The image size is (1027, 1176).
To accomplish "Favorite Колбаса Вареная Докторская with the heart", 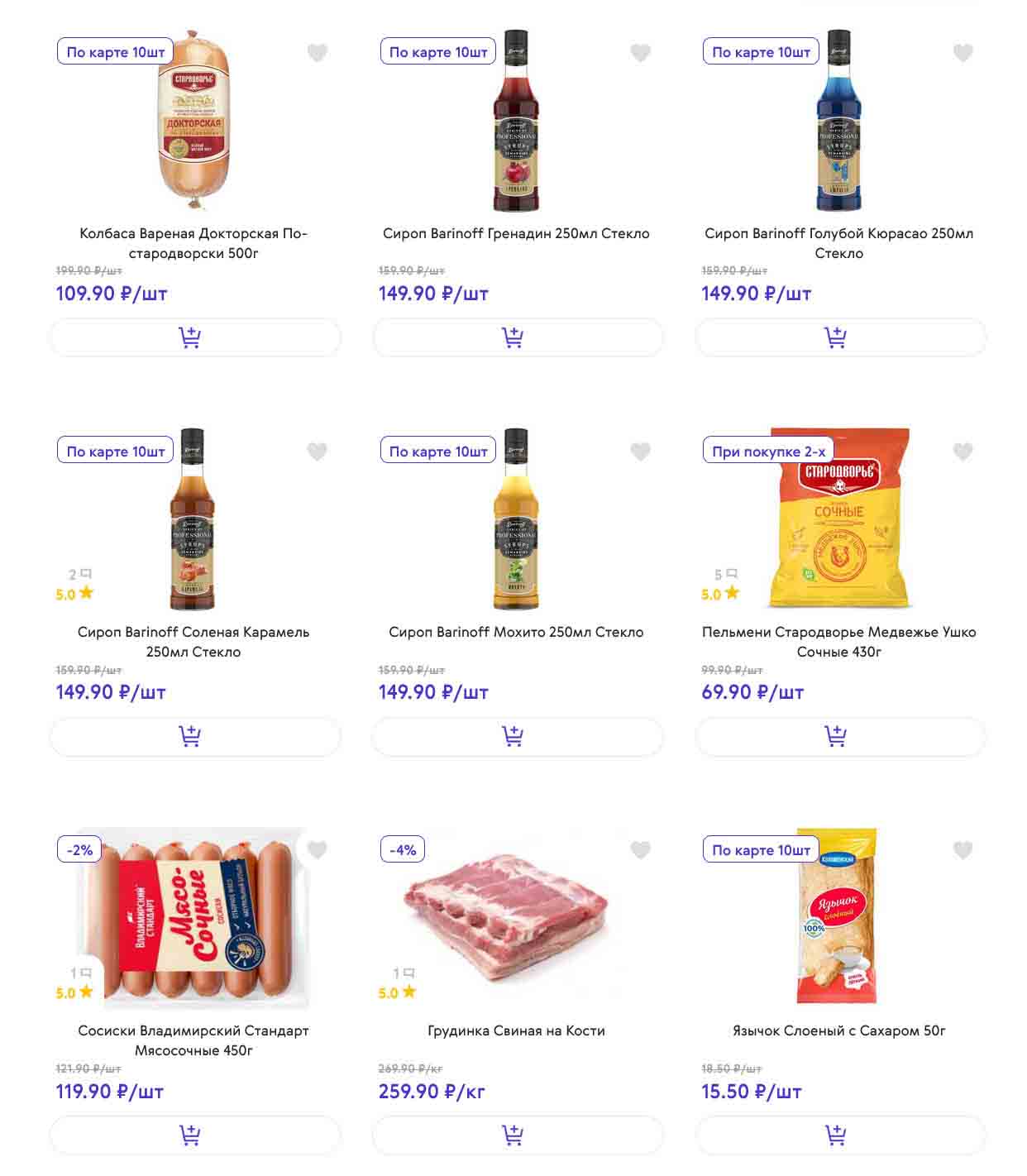I will point(318,53).
